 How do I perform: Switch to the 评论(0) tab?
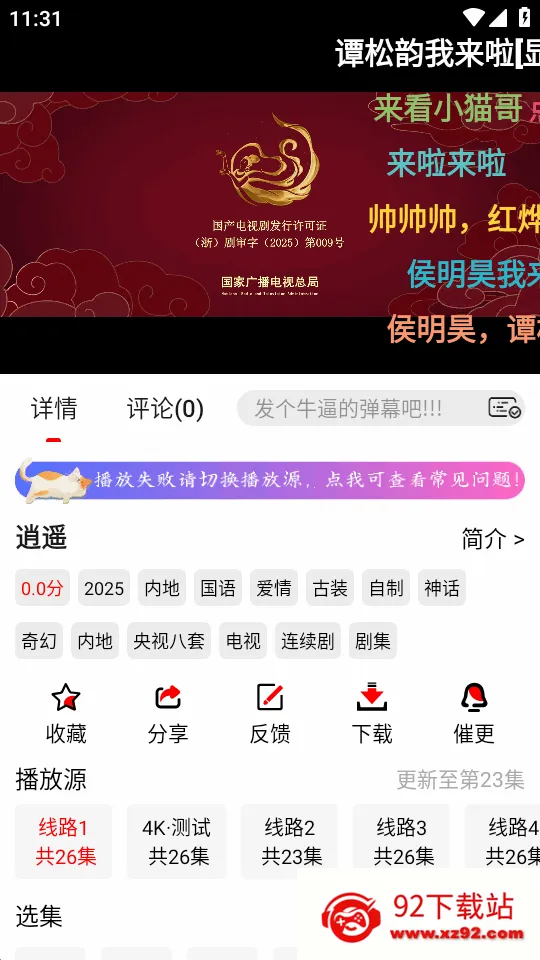165,408
